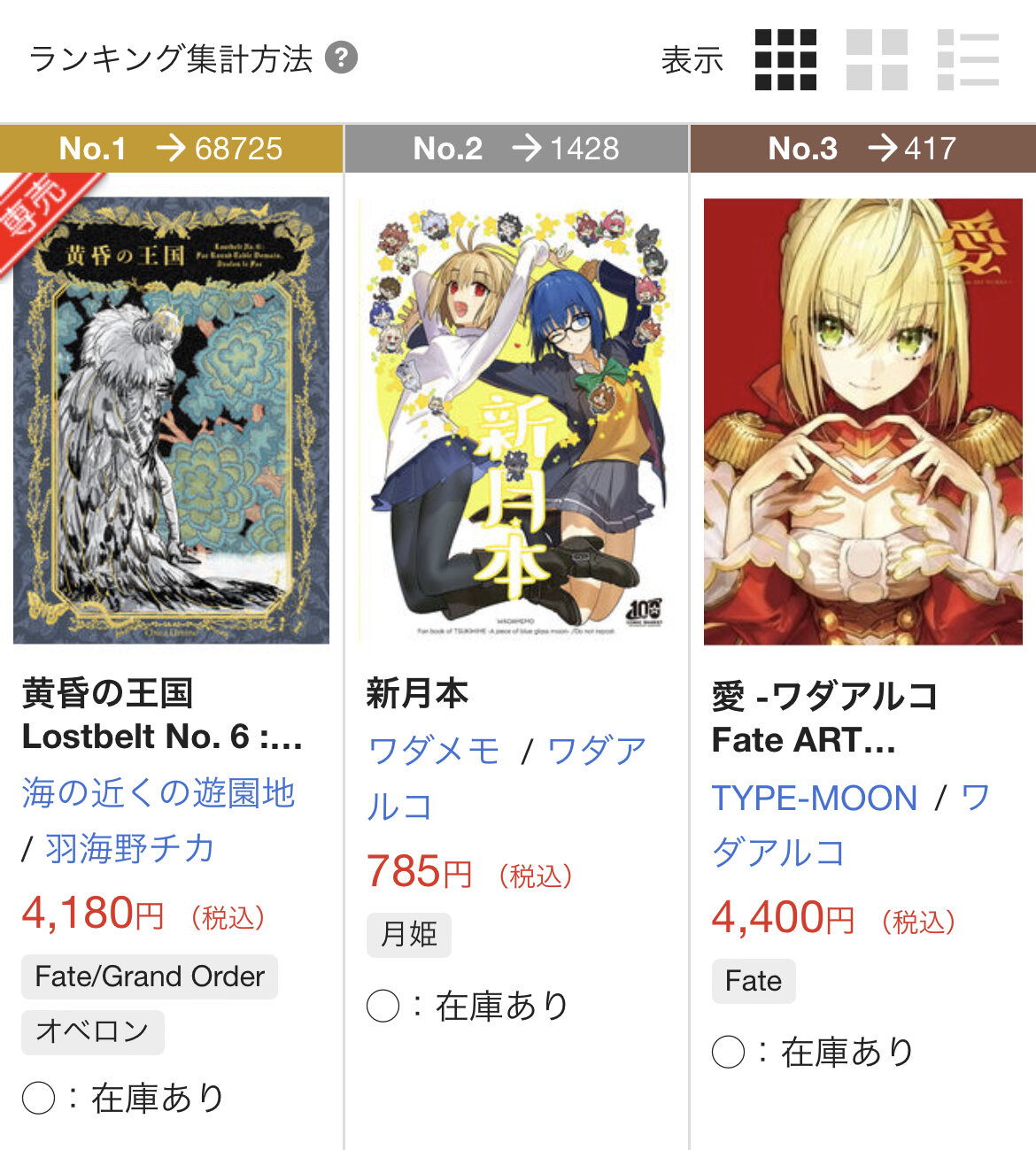Switch to list view display
The width and height of the screenshot is (1036, 1150).
pyautogui.click(x=968, y=59)
